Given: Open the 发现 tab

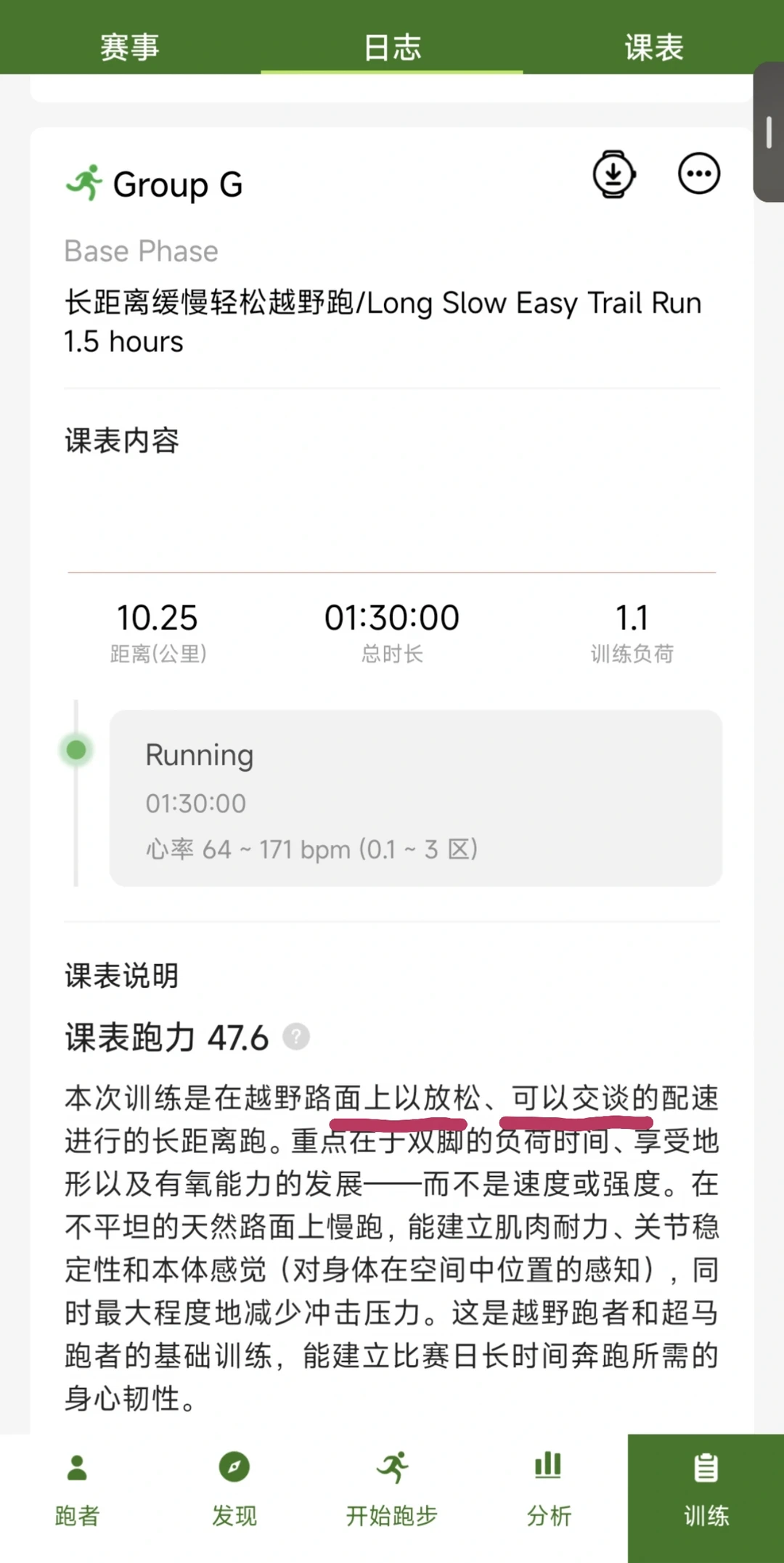Looking at the screenshot, I should (x=234, y=1491).
